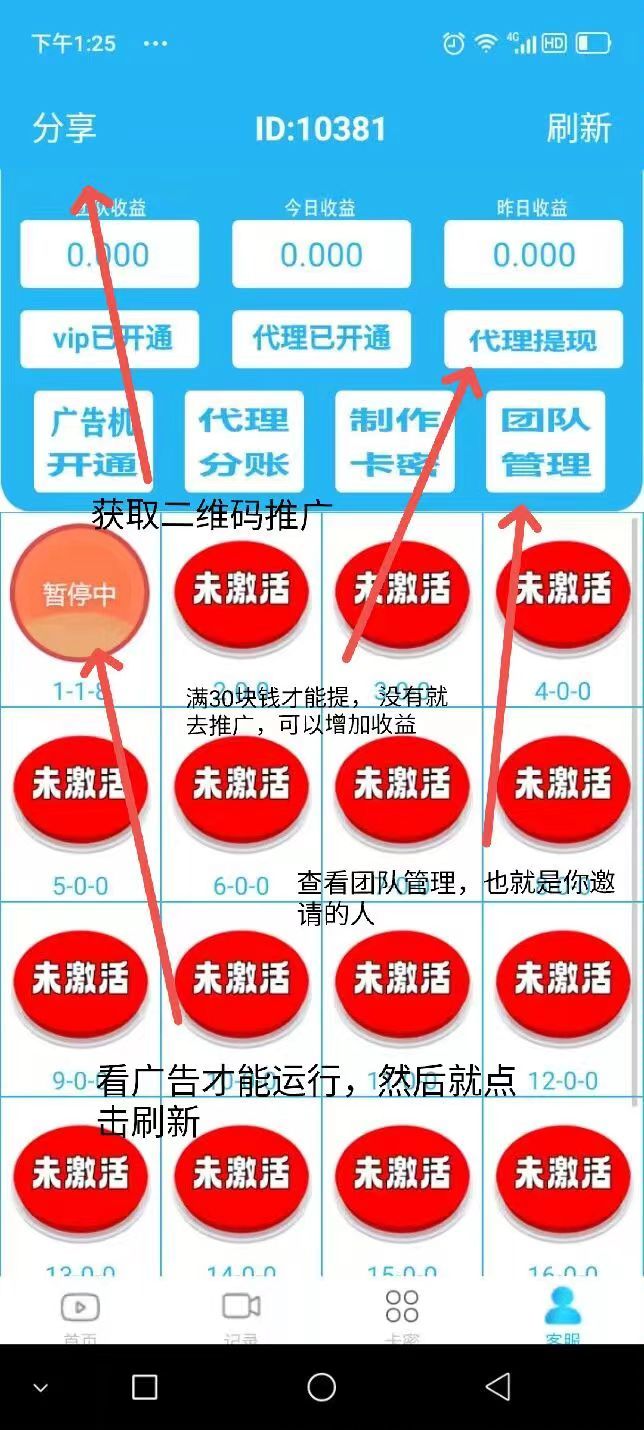Select the 未激活 slot labeled 5-0-0
The width and height of the screenshot is (644, 1430).
(x=80, y=785)
